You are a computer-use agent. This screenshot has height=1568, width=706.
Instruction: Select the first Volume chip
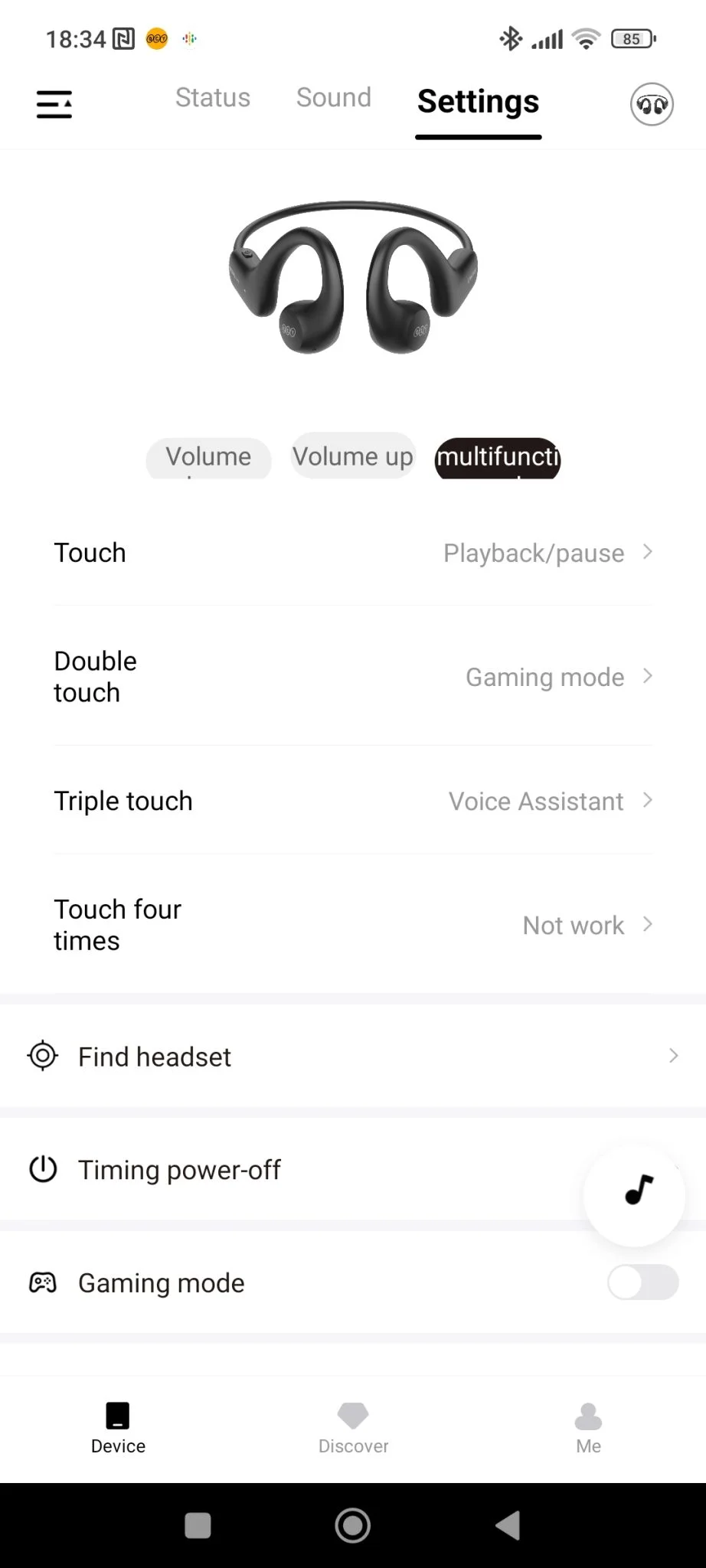[x=209, y=458]
